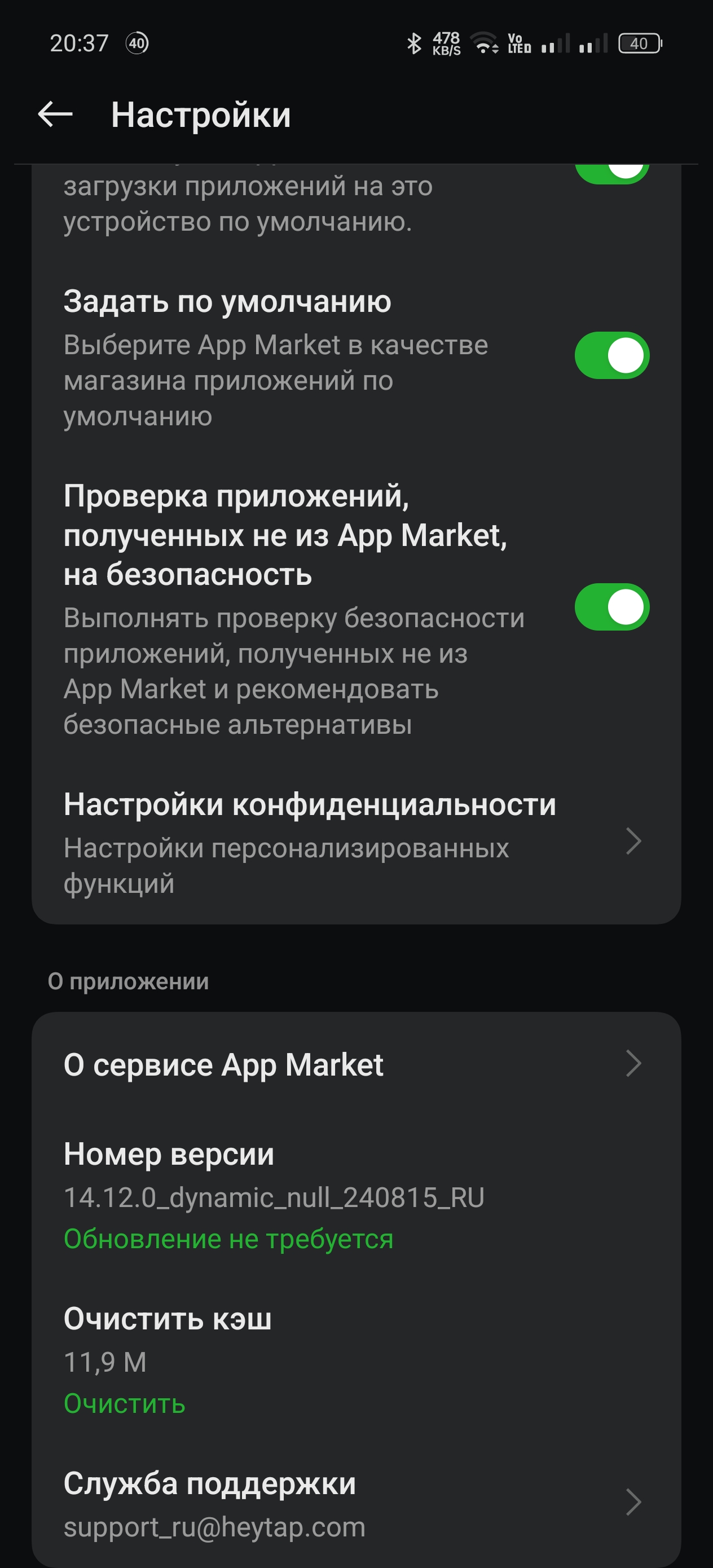The image size is (713, 1568).
Task: Tap Очистить to clear the cache
Action: click(125, 1403)
